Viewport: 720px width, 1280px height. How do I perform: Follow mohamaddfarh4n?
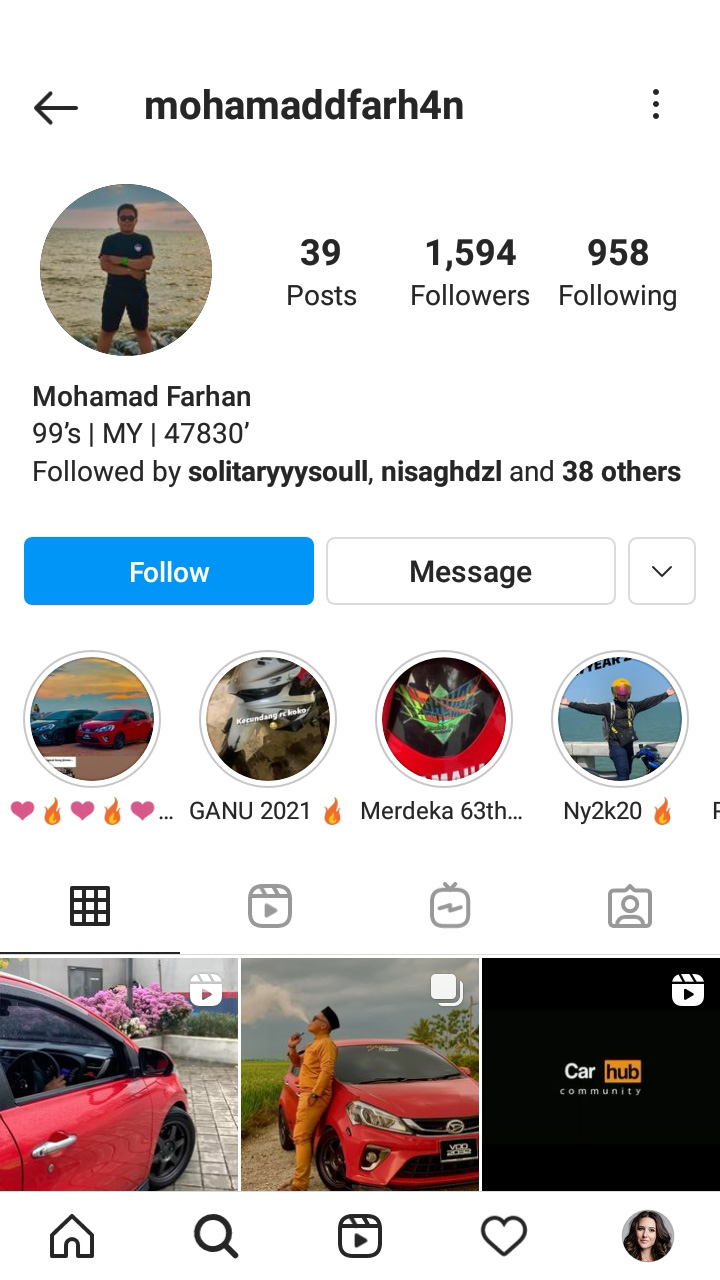point(169,571)
